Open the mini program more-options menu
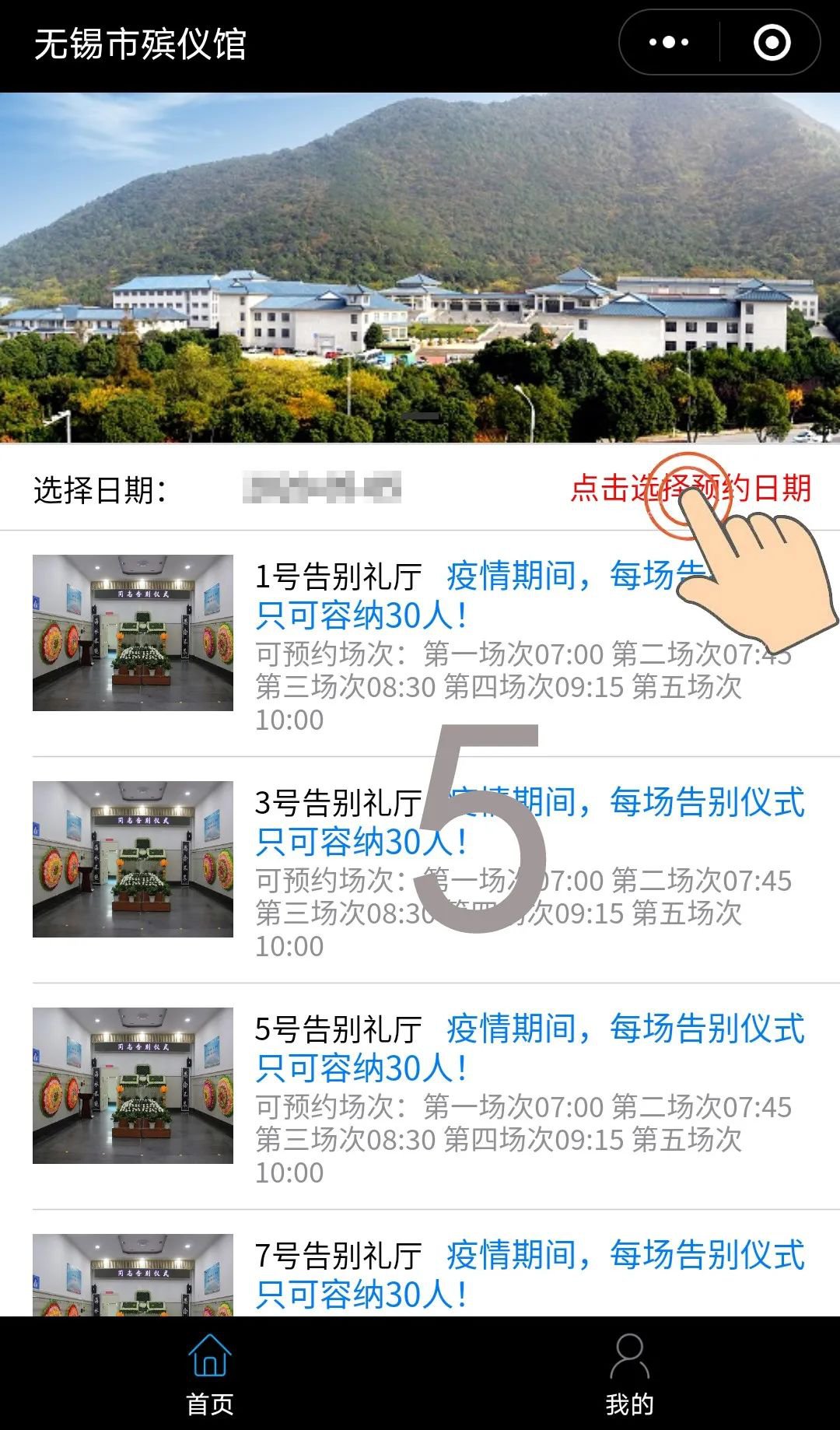The width and height of the screenshot is (840, 1430). pos(669,43)
